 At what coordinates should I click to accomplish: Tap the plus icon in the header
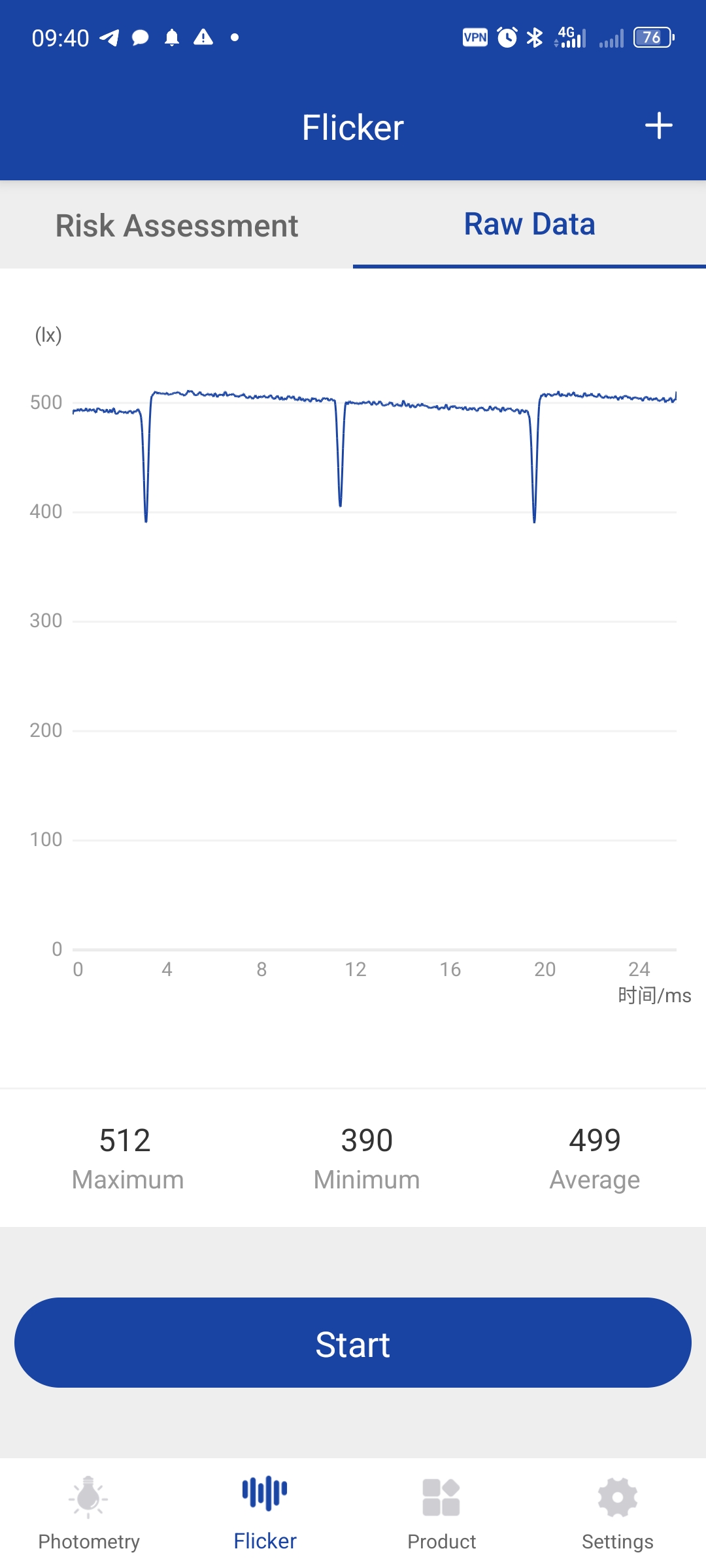(658, 126)
